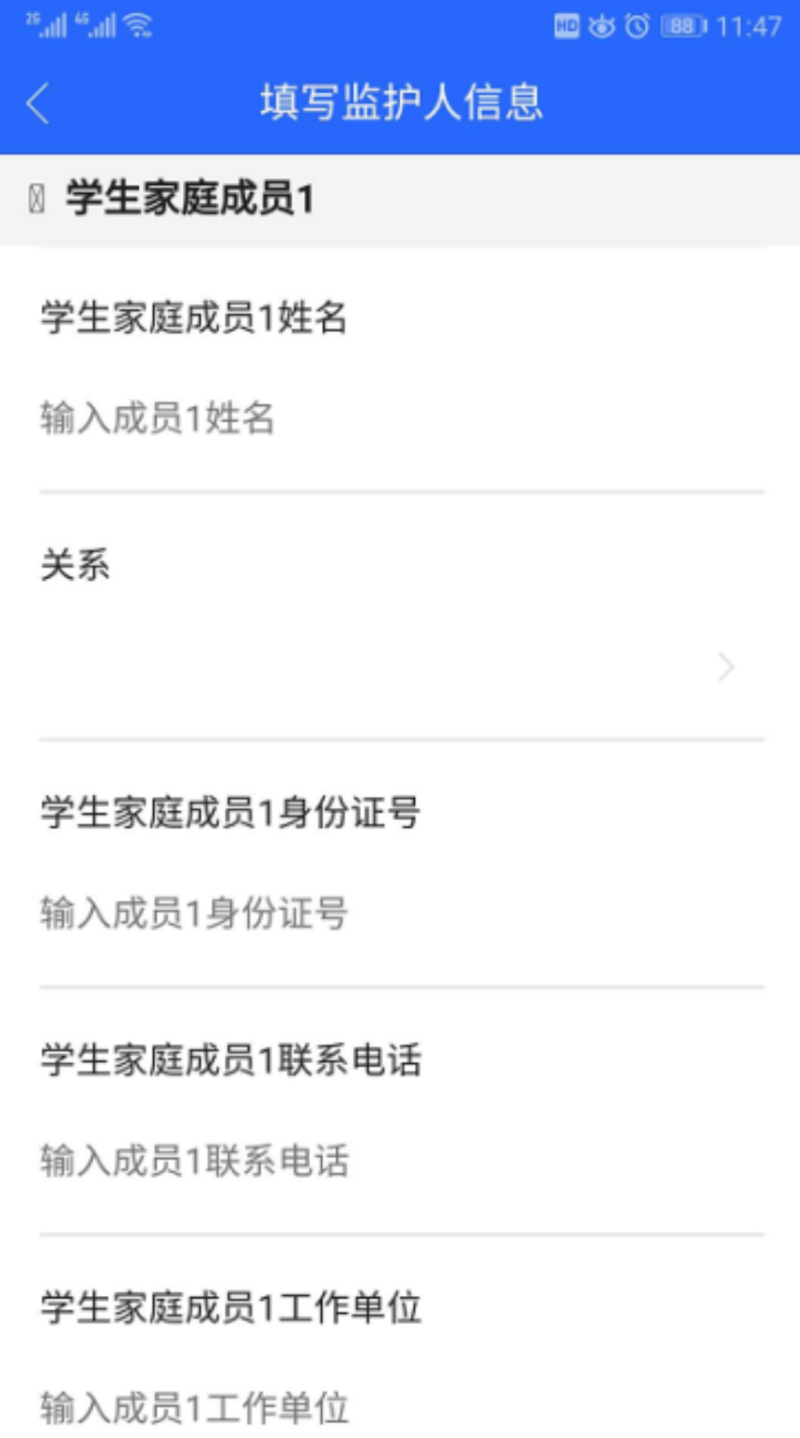Tap the 输入成员1姓名 field

[x=400, y=419]
